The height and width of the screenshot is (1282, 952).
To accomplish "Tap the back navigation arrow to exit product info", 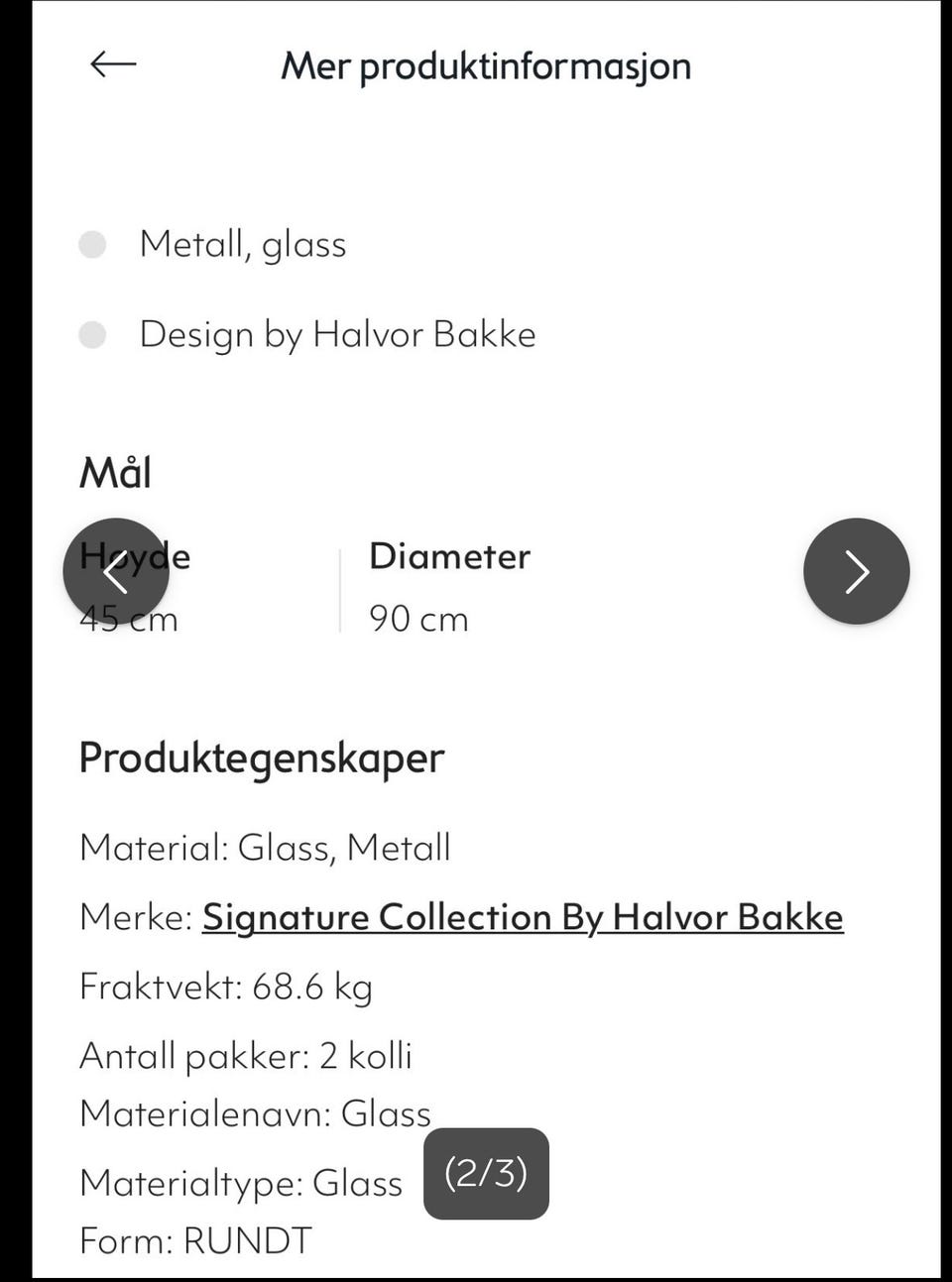I will tap(111, 64).
